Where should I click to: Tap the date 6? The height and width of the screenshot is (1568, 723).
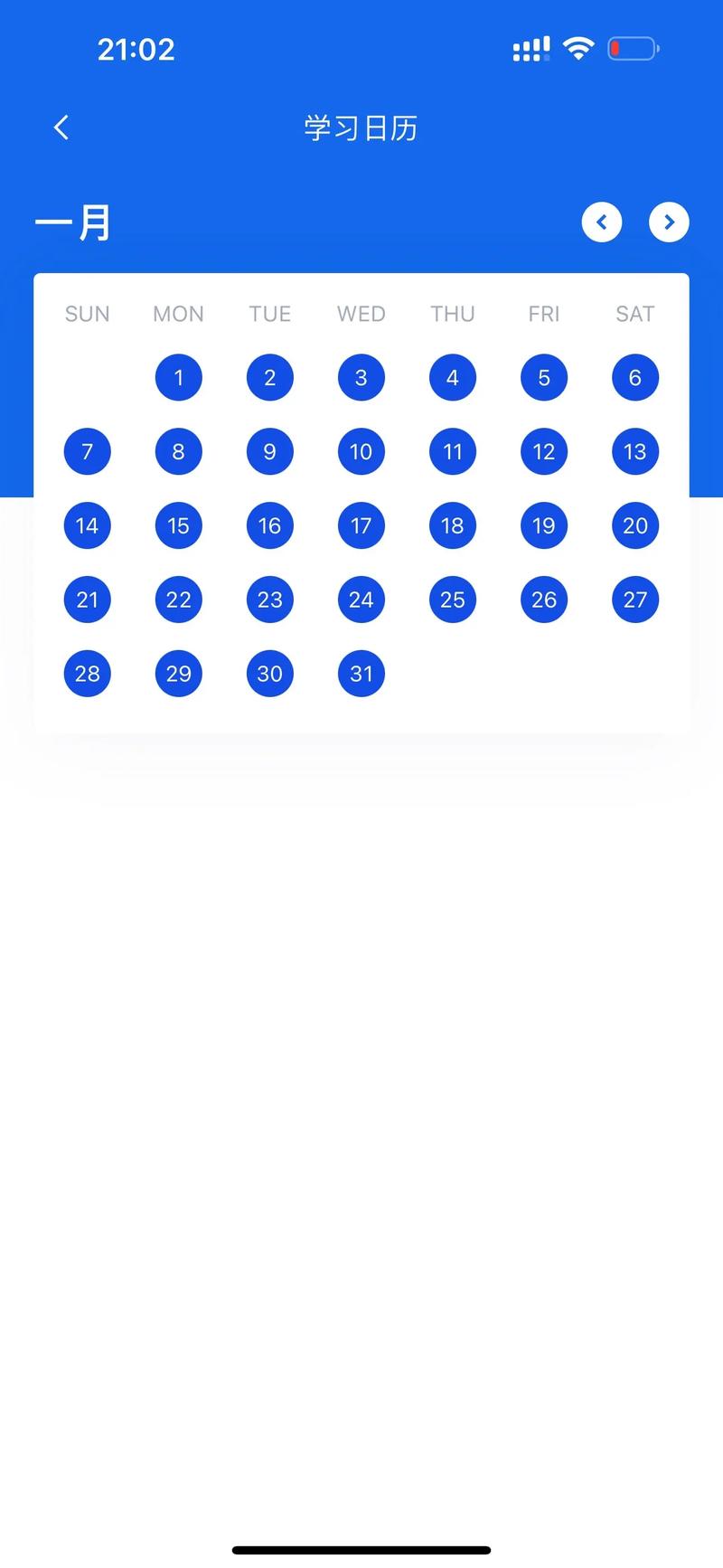click(x=634, y=377)
